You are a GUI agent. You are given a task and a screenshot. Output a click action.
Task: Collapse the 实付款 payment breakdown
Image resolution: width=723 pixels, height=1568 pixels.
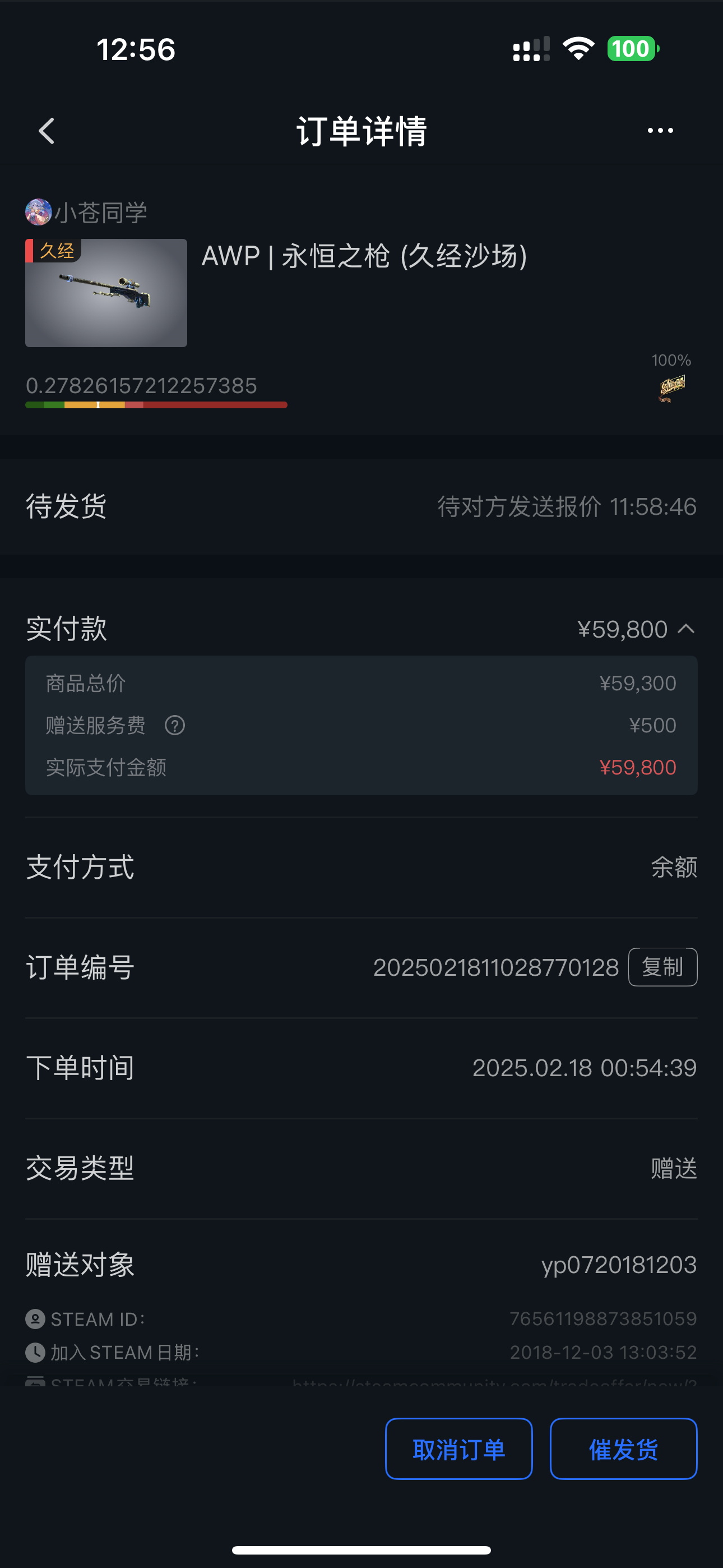pos(687,628)
